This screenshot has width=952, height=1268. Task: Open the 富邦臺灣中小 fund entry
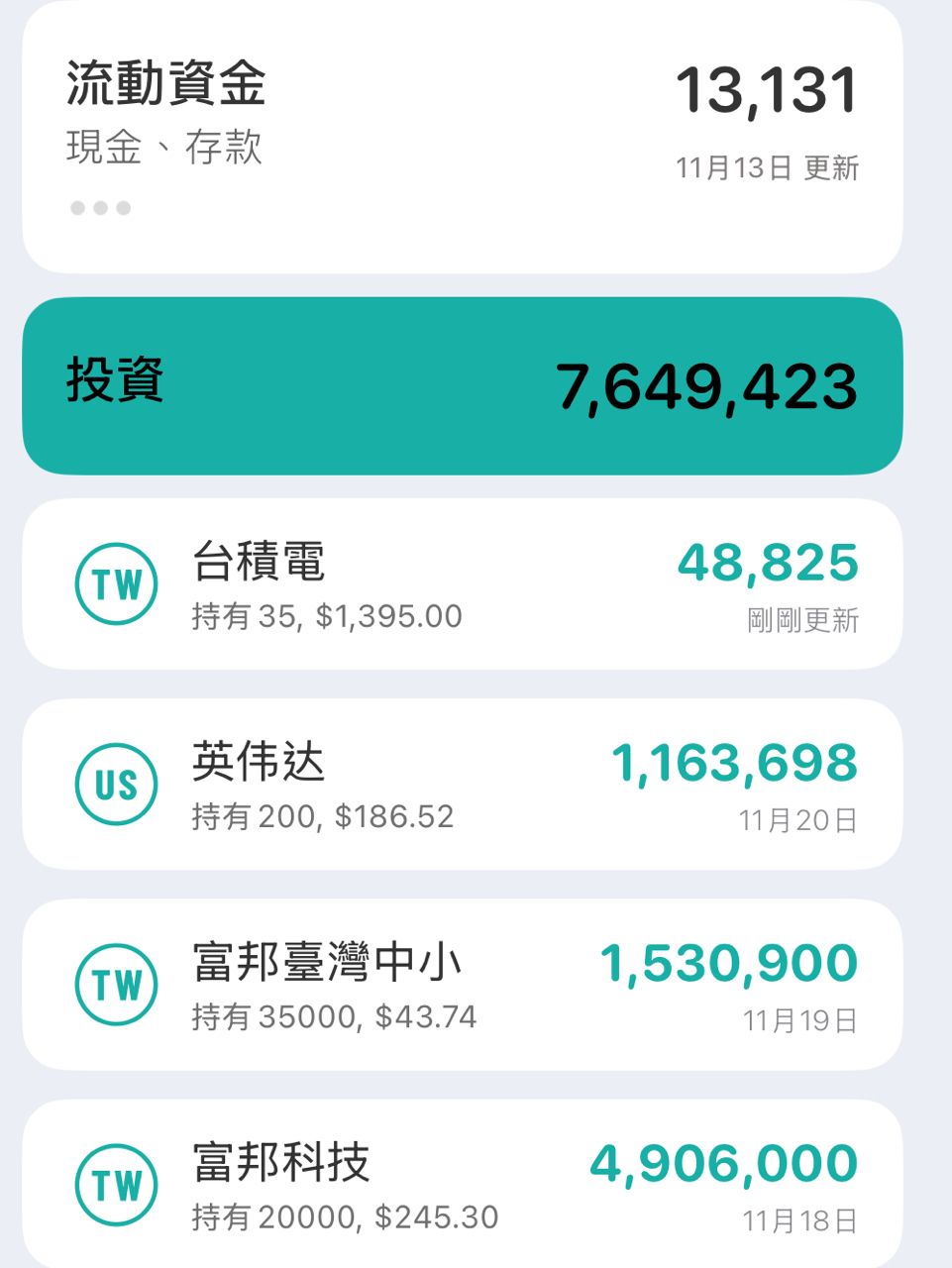(x=462, y=985)
